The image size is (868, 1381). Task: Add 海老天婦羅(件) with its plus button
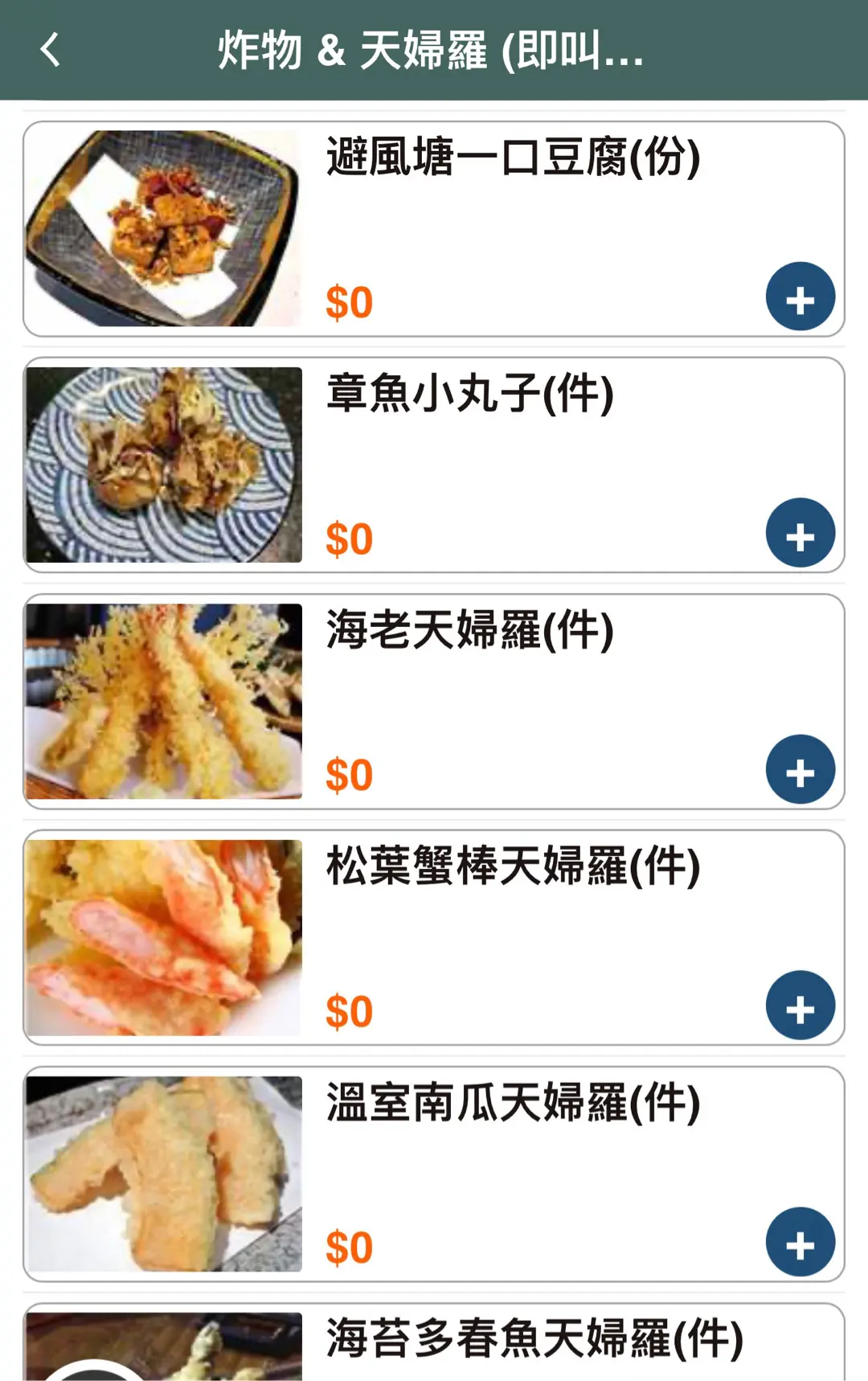click(x=800, y=769)
